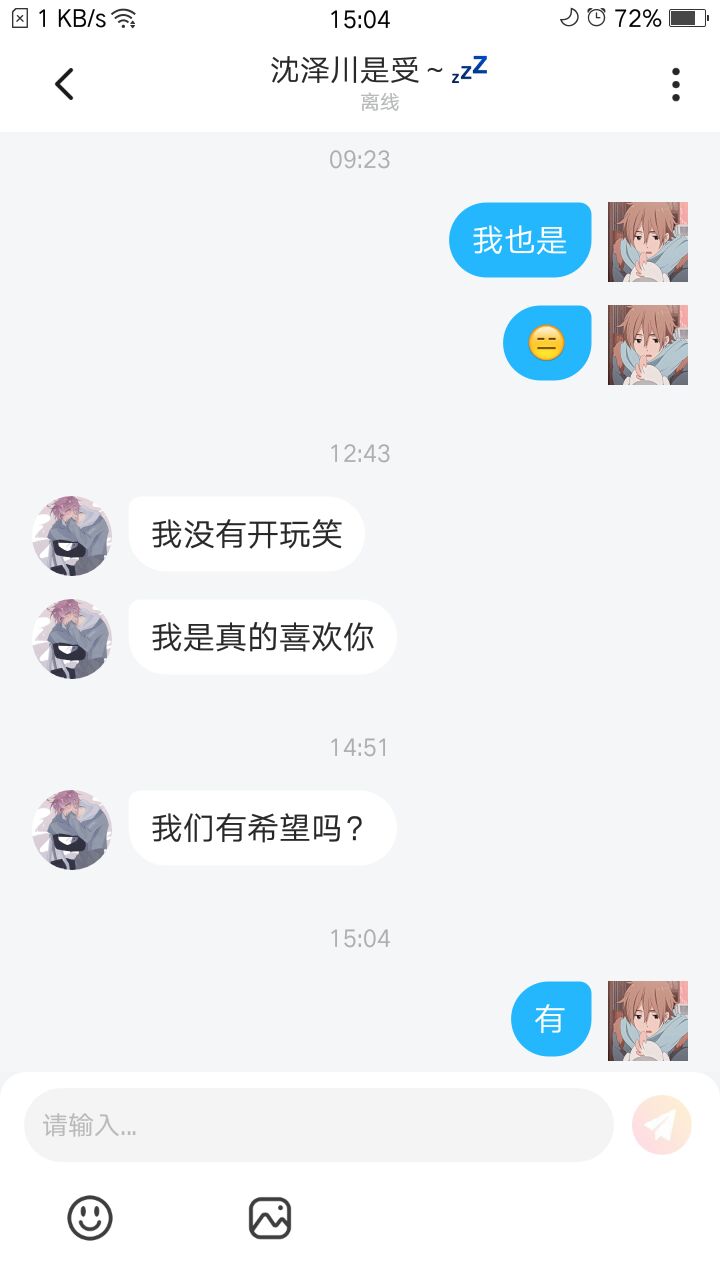This screenshot has width=720, height=1280.
Task: Open the emoji smiley picker
Action: [90, 1218]
